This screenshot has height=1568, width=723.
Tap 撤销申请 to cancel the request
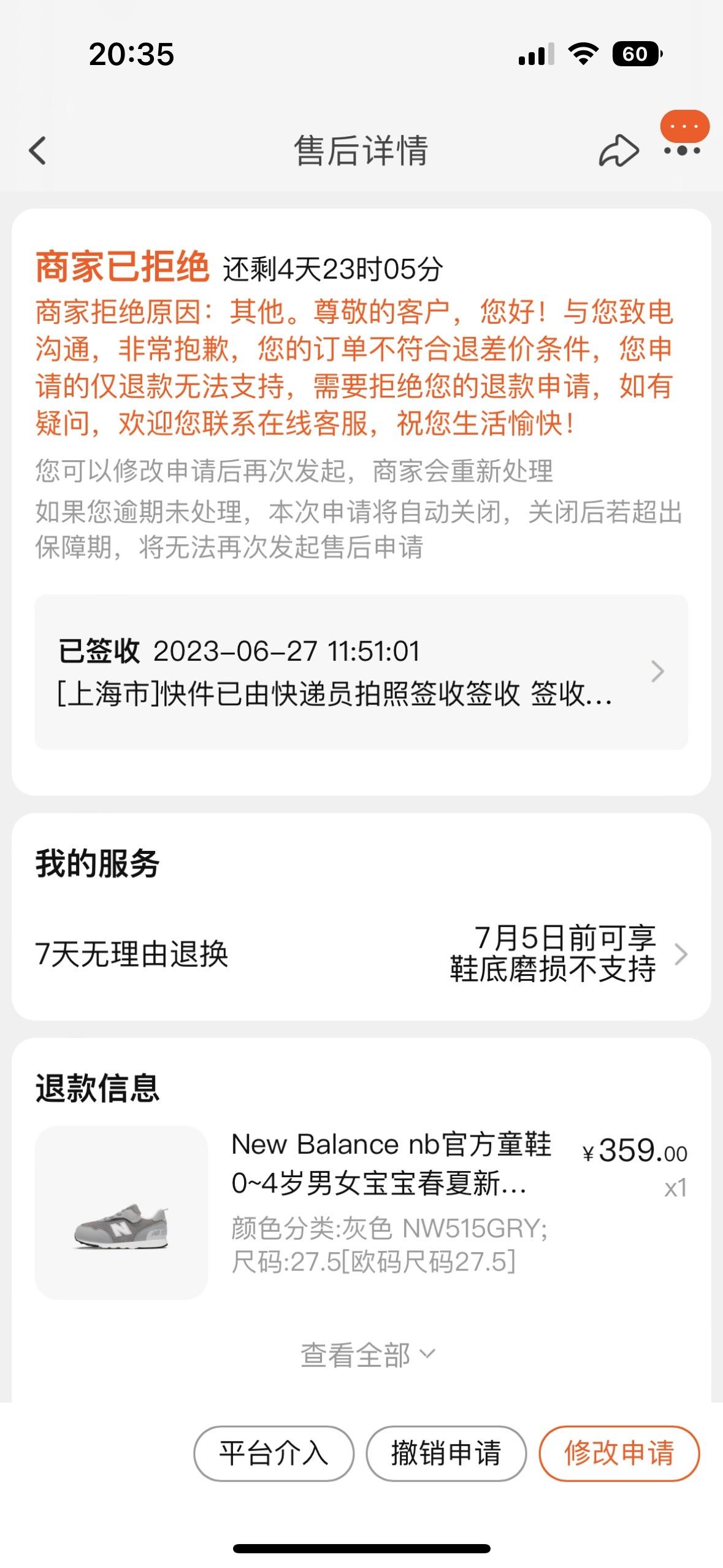tap(446, 1453)
